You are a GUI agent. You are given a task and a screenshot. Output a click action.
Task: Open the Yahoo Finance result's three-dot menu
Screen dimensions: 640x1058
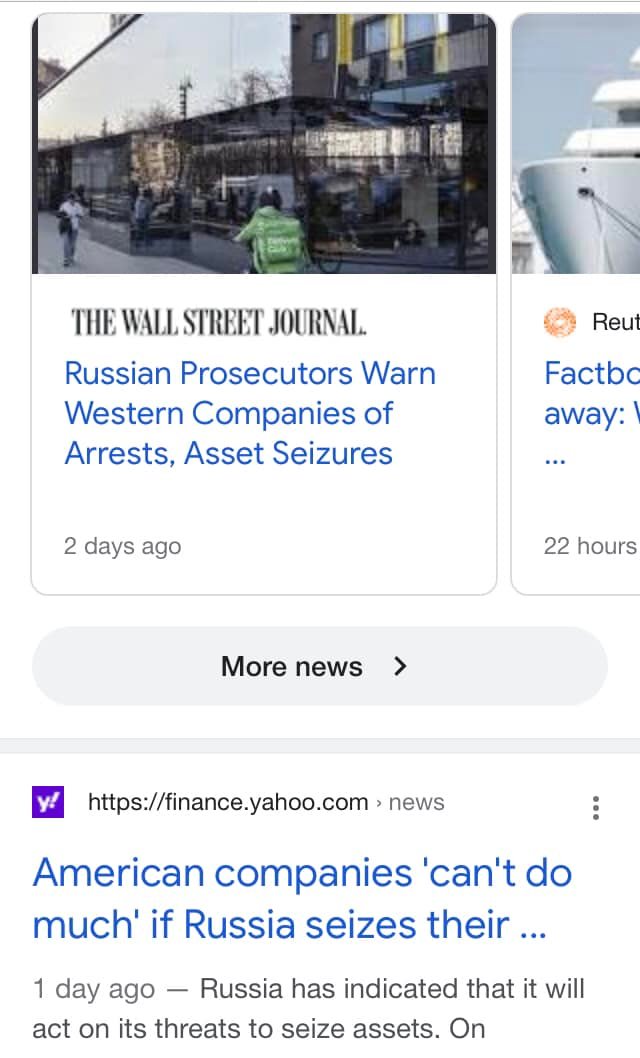pyautogui.click(x=596, y=808)
